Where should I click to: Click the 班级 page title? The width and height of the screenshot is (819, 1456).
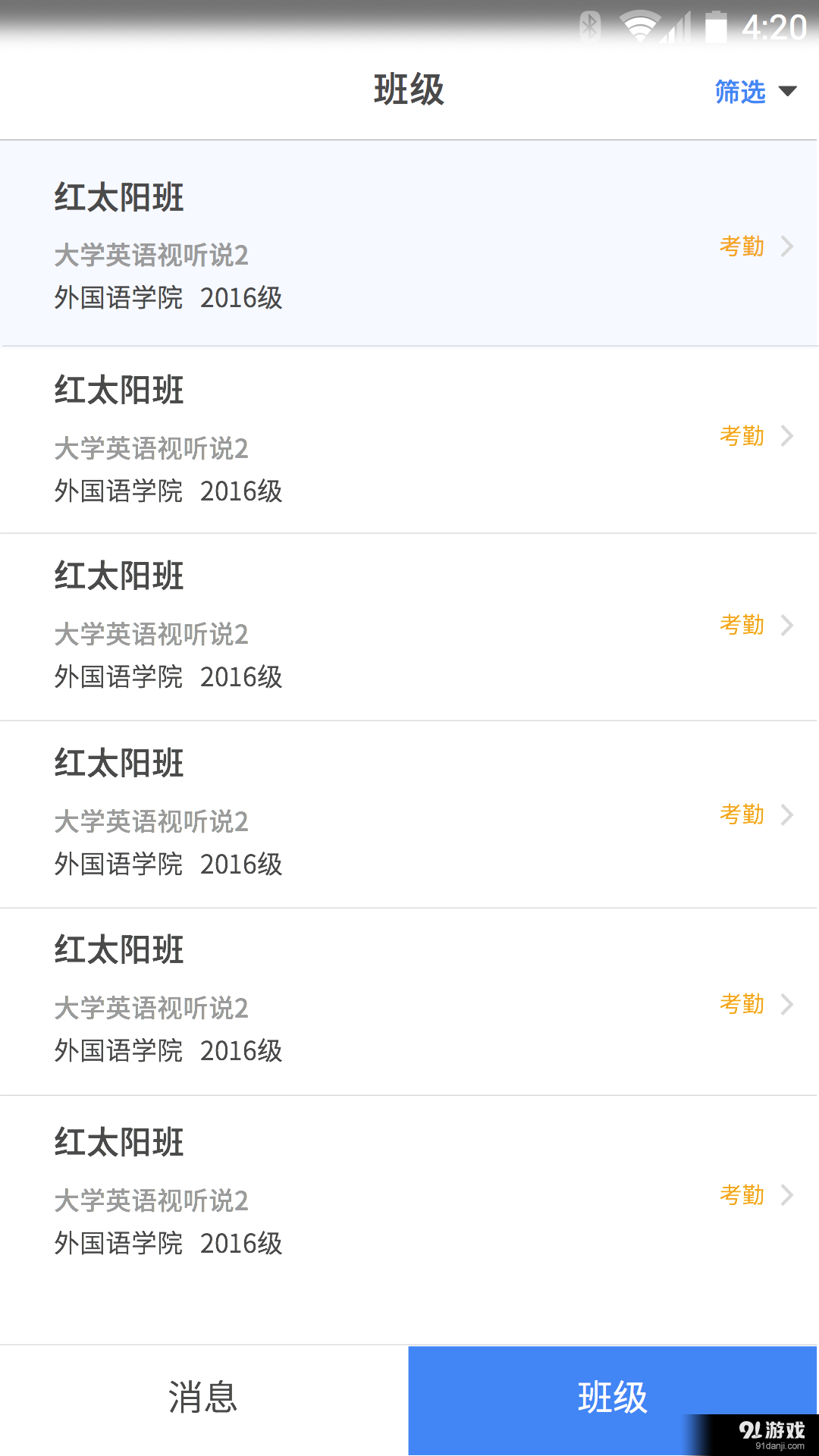pyautogui.click(x=409, y=89)
